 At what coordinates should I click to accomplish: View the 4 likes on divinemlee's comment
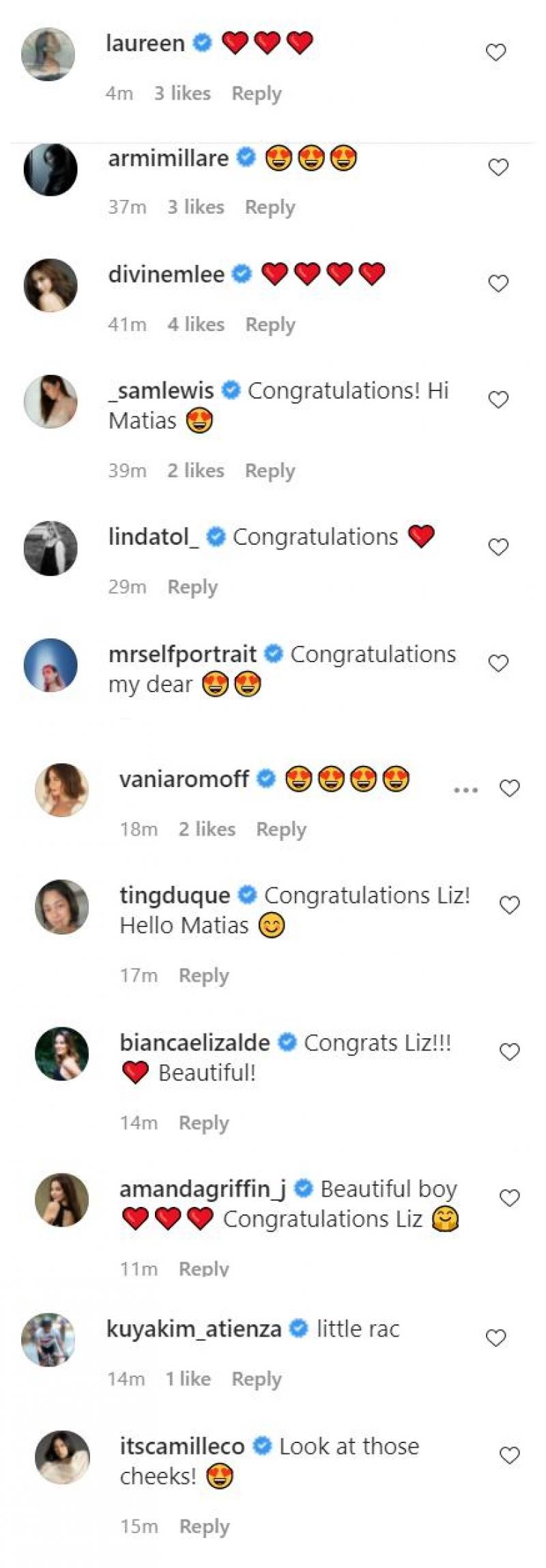point(196,324)
